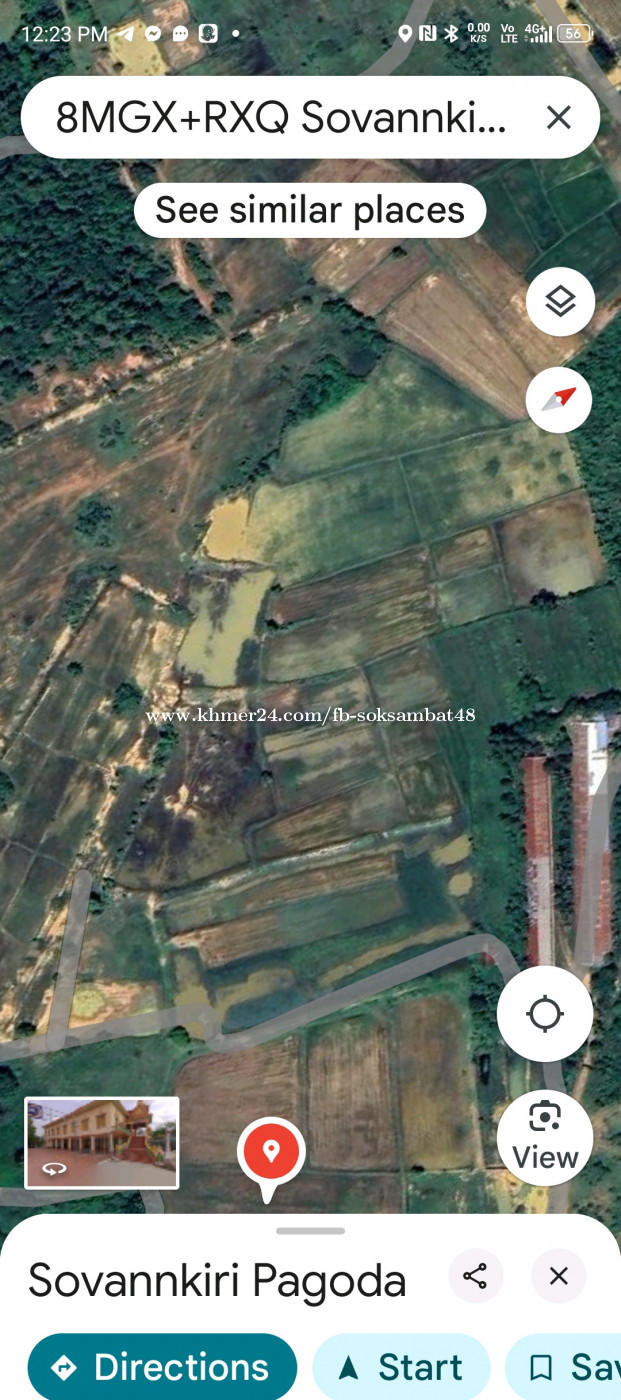The height and width of the screenshot is (1400, 621).
Task: Tap the search box showing 8MGX+RXQ
Action: [x=280, y=118]
